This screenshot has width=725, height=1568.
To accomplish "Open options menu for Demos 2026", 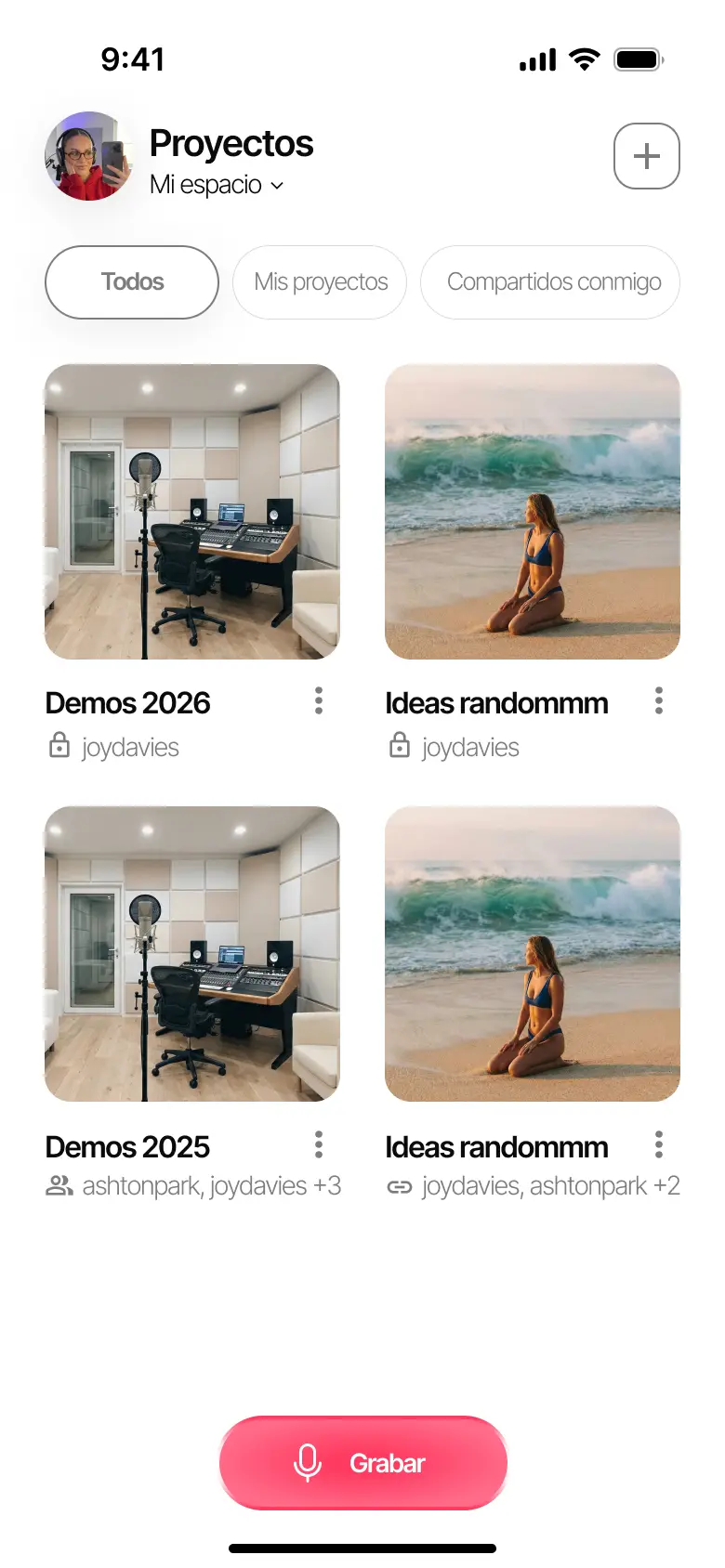I will click(318, 701).
